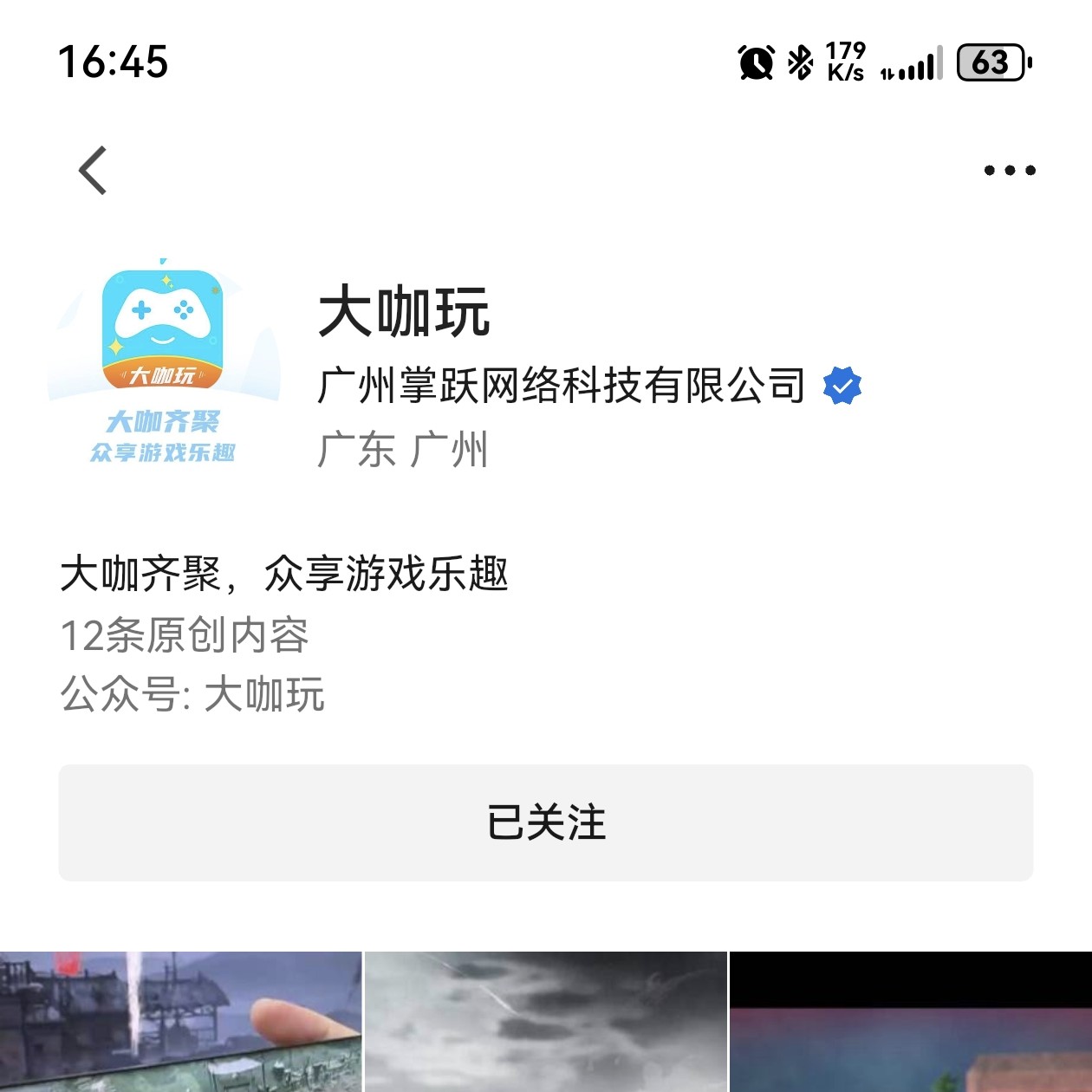Go back to the previous page
This screenshot has width=1092, height=1092.
pos(93,171)
